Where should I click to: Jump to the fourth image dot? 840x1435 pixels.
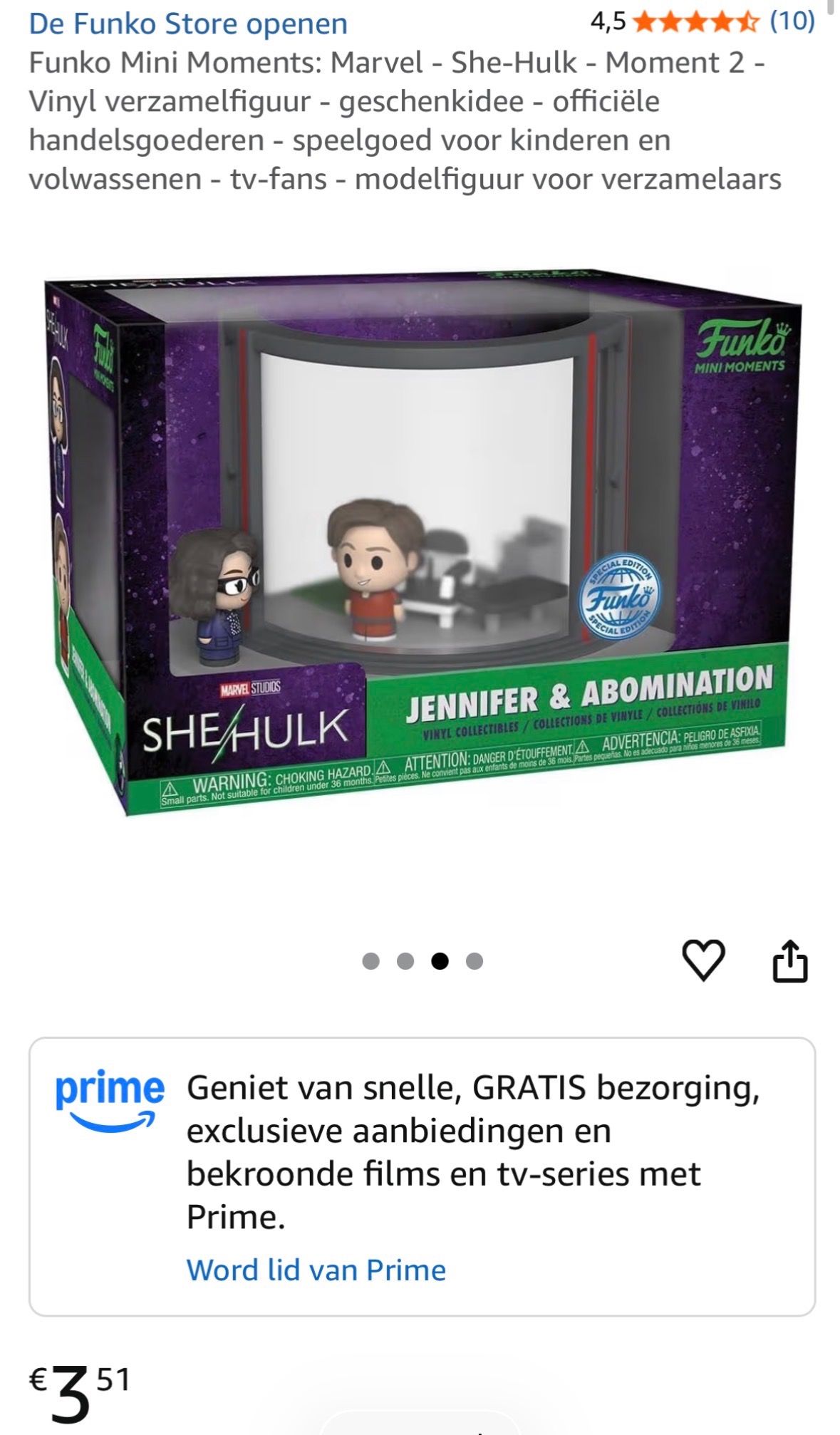[475, 961]
